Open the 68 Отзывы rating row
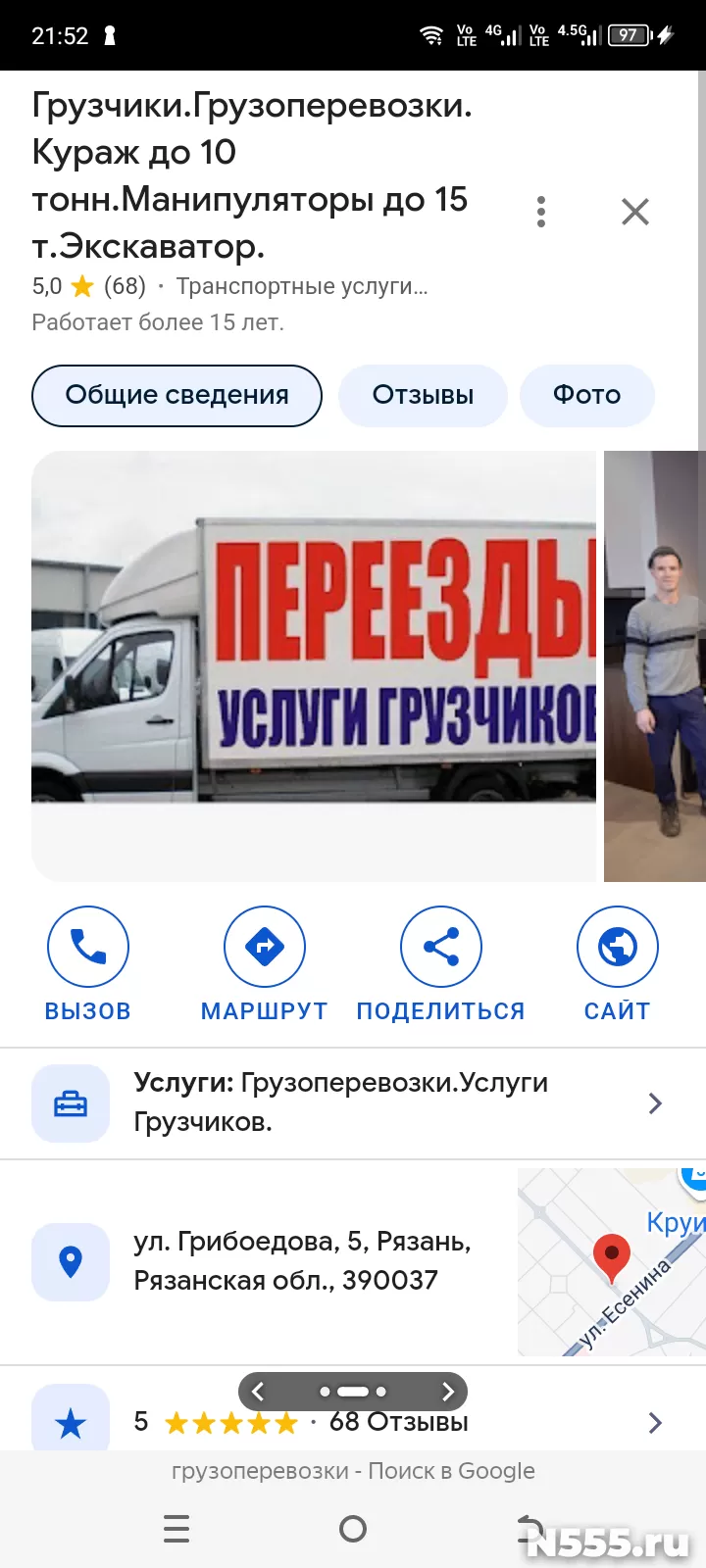Viewport: 706px width, 1568px height. pyautogui.click(x=353, y=1421)
